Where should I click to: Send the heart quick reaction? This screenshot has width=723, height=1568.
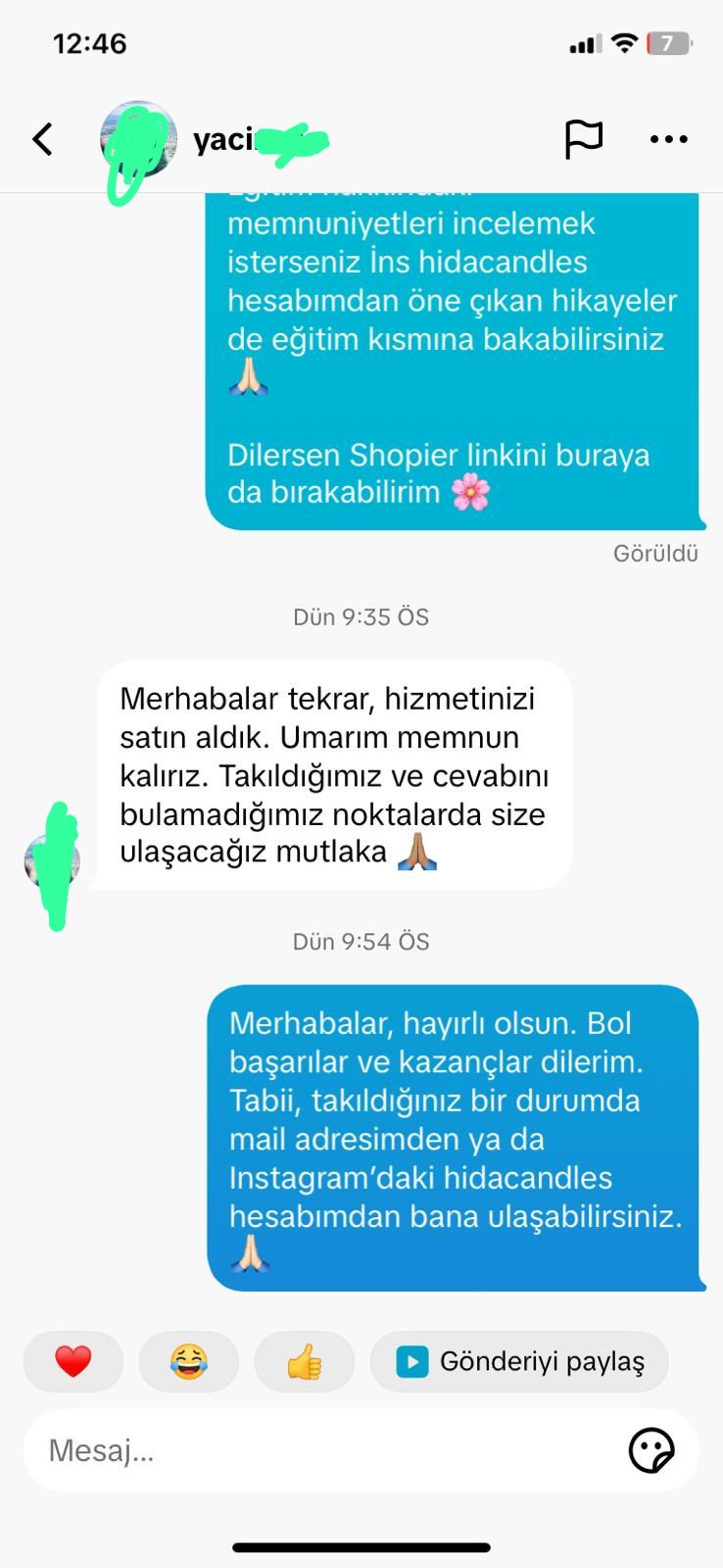(73, 1361)
